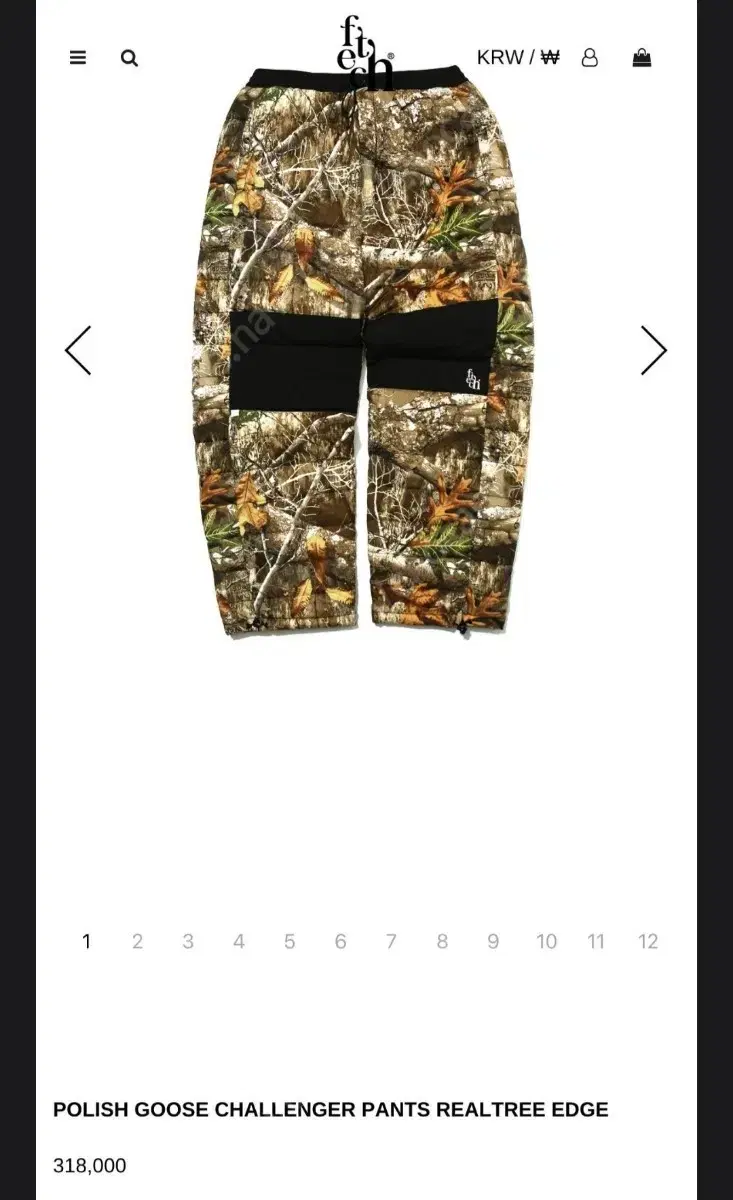Open the search magnifier
Screen dimensions: 733x1200
coord(129,58)
